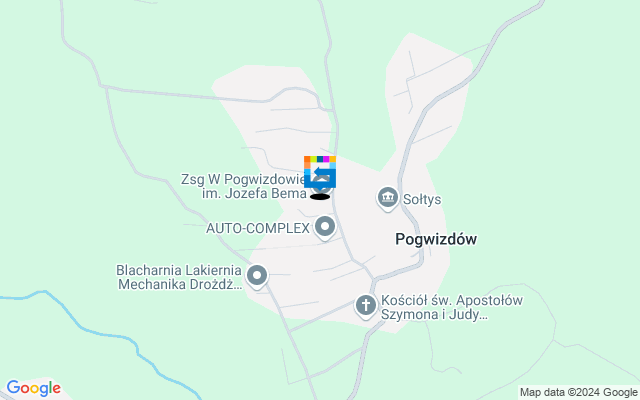Tap the Sołtys place marker
The width and height of the screenshot is (640, 400).
coord(387,198)
